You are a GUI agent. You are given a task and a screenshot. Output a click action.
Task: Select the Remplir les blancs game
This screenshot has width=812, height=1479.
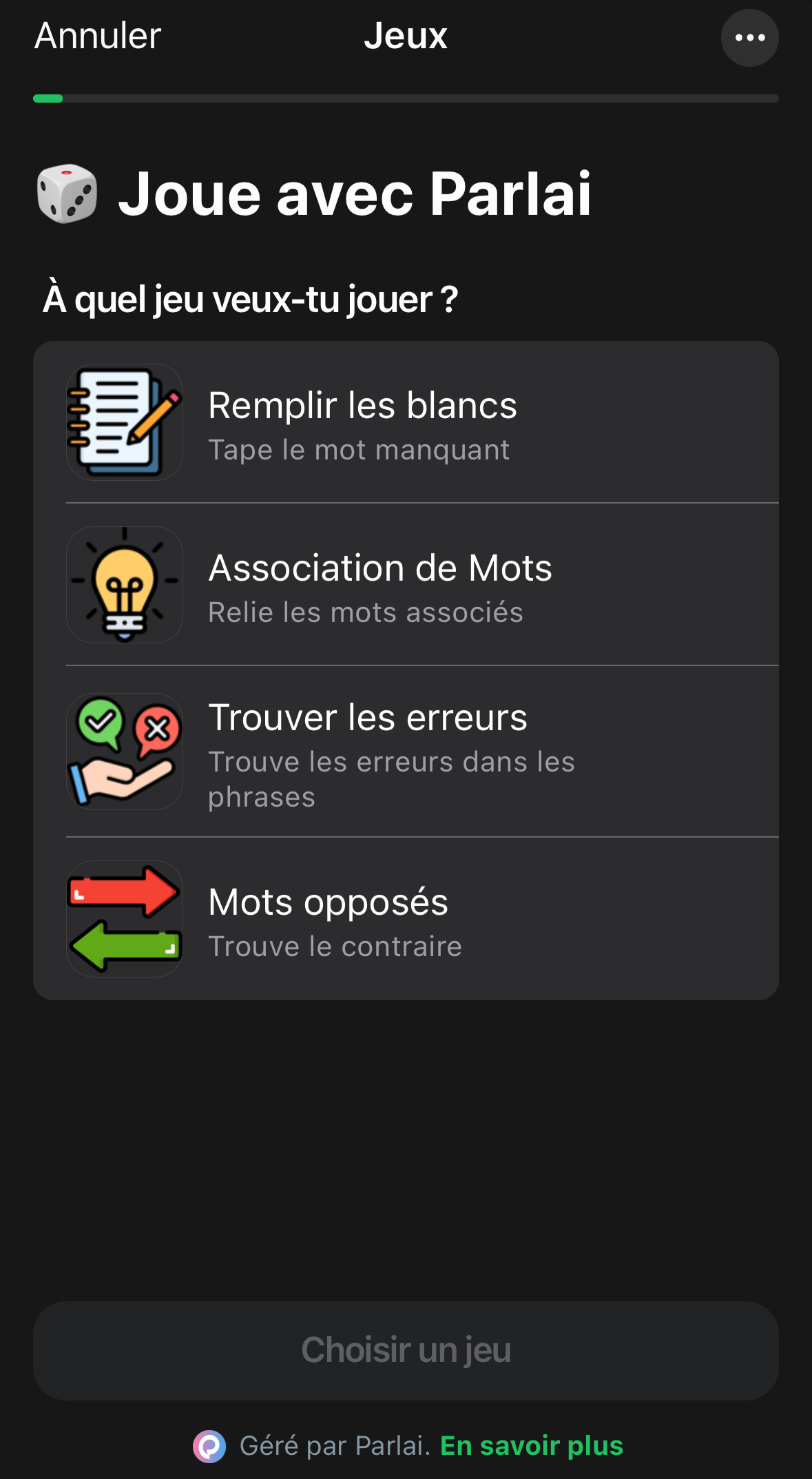406,422
